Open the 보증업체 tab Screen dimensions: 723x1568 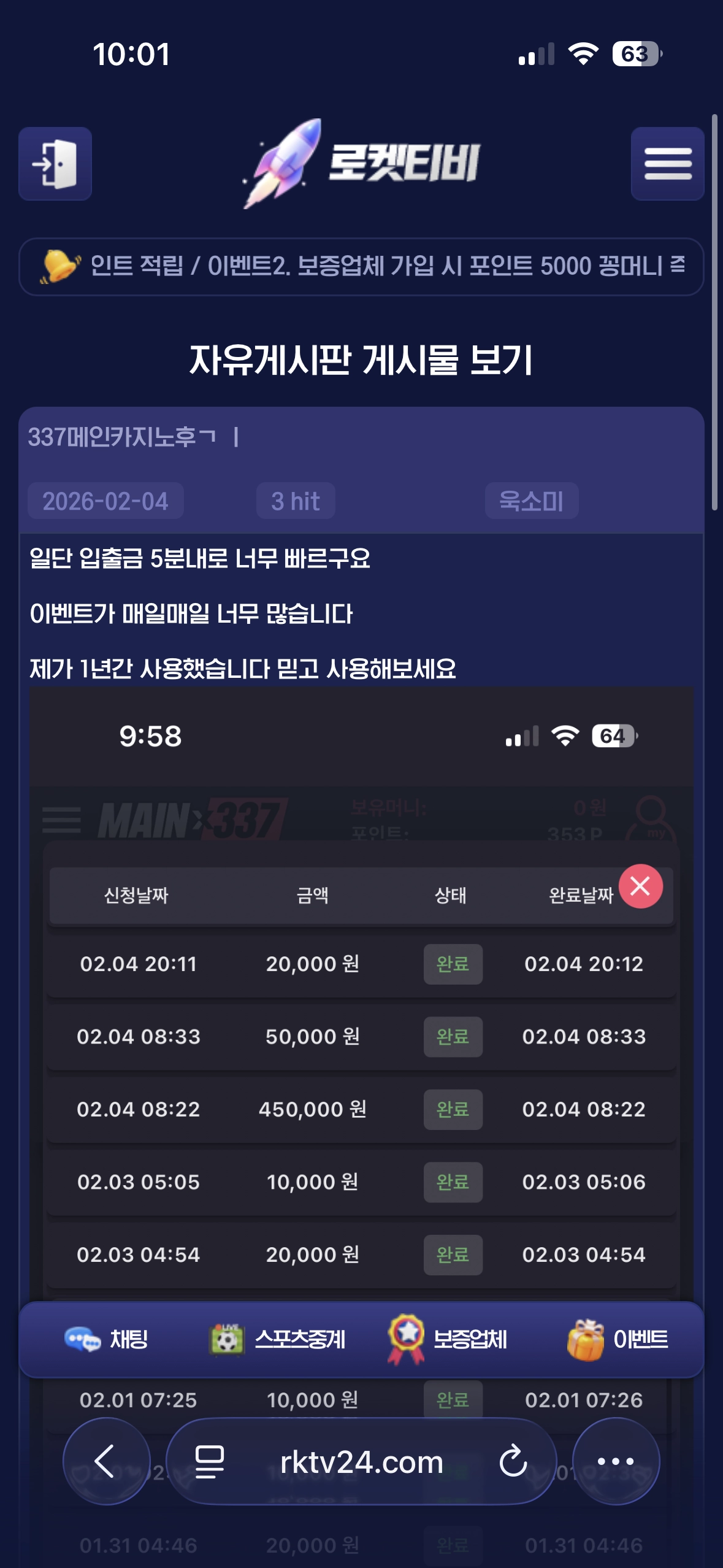point(448,1339)
